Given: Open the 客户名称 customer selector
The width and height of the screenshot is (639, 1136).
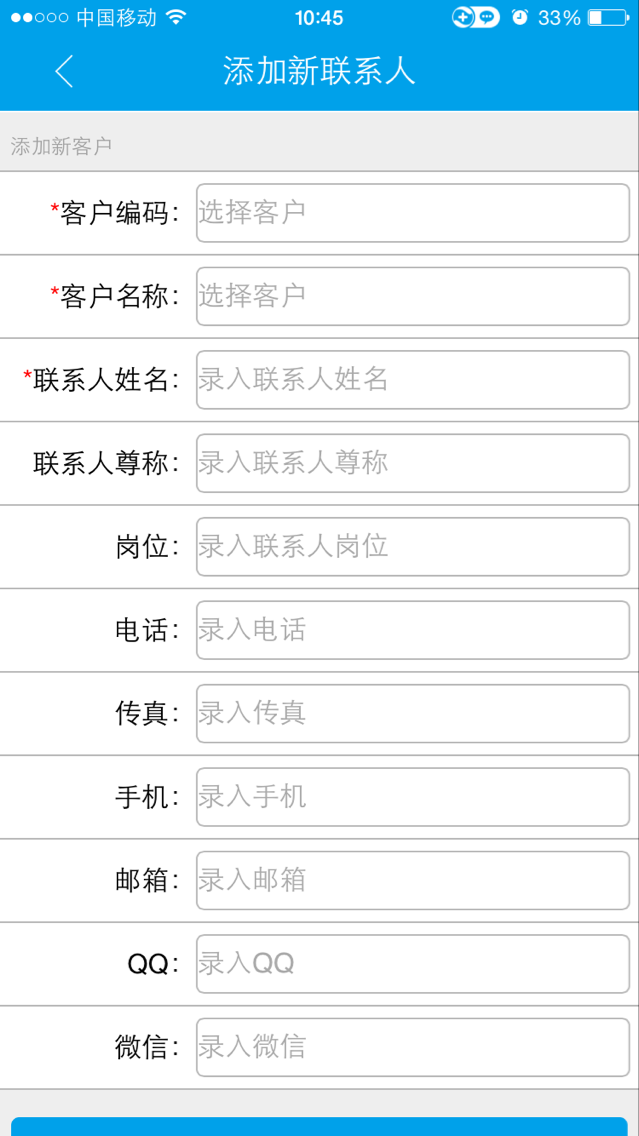Looking at the screenshot, I should [x=412, y=296].
